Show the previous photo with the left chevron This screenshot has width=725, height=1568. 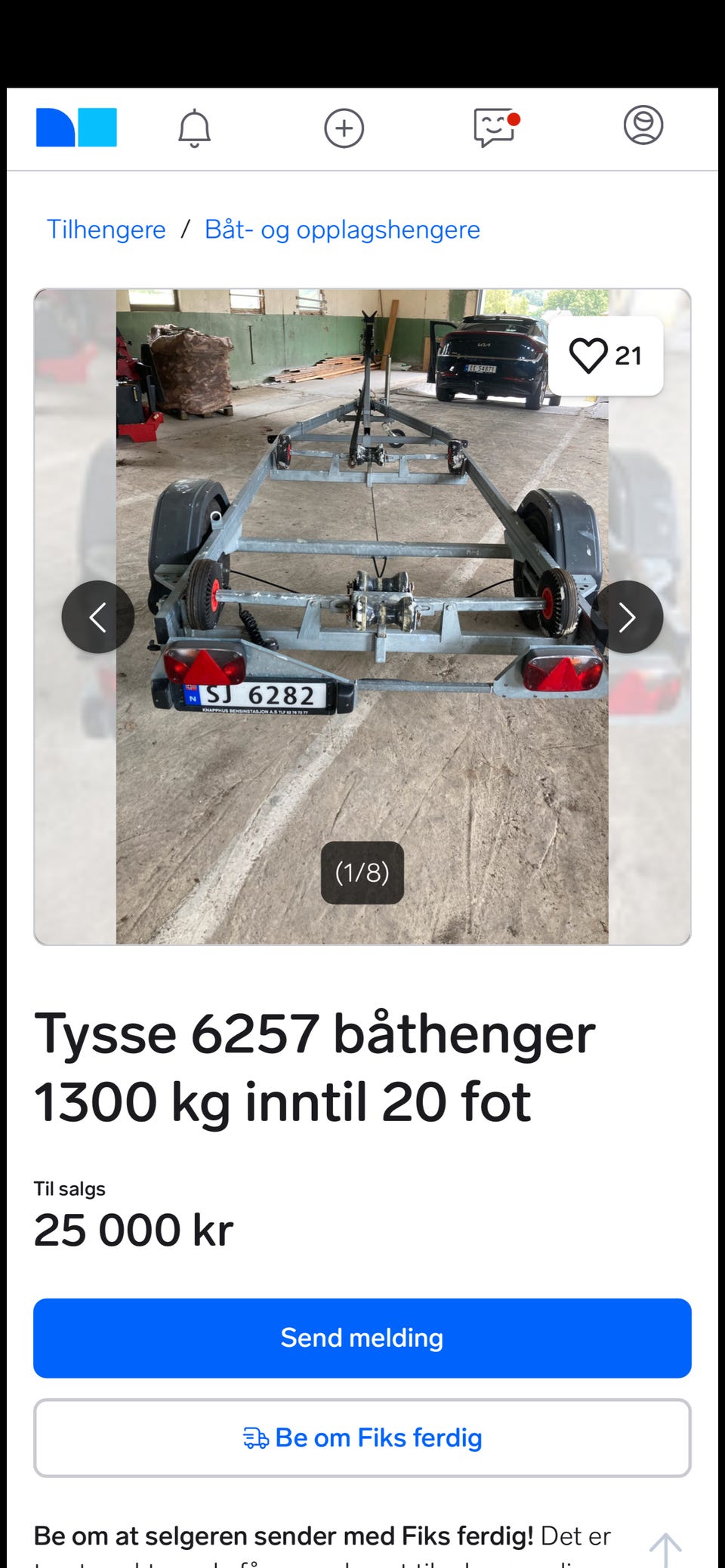click(98, 617)
